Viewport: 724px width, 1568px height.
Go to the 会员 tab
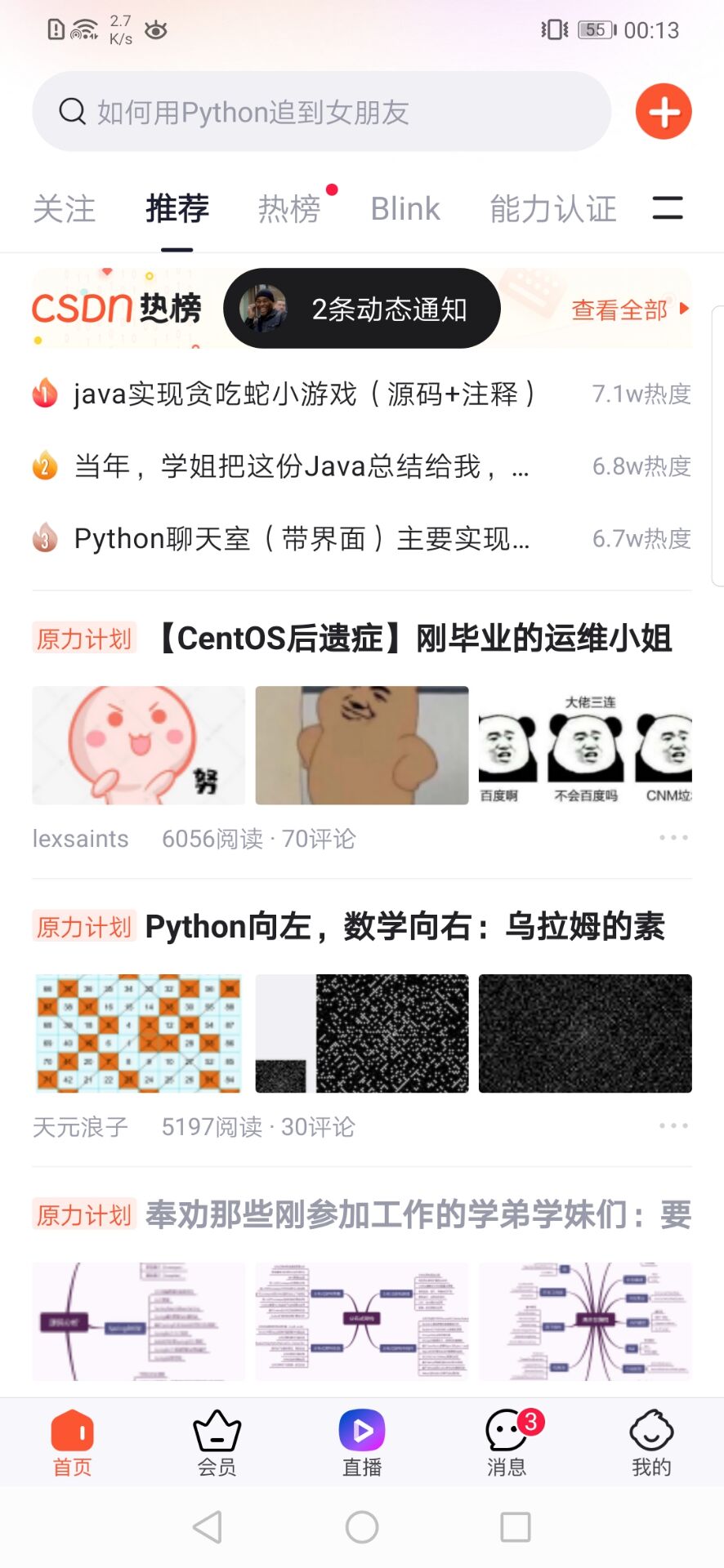click(x=217, y=1443)
